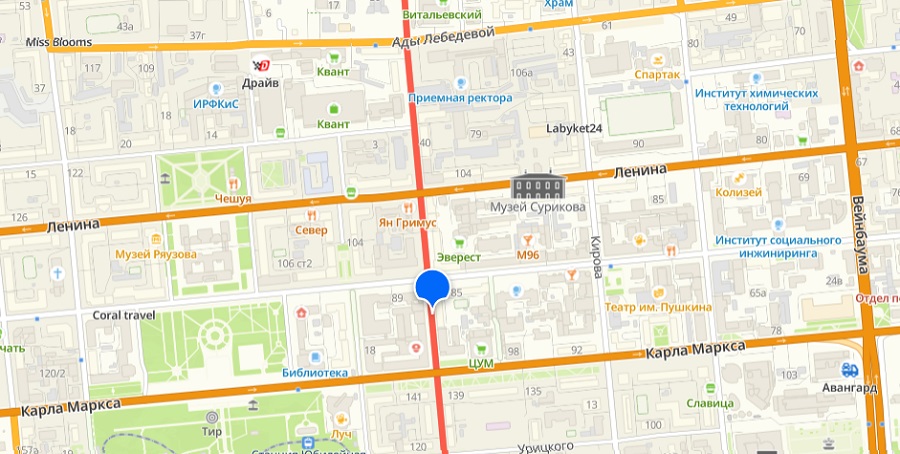Image resolution: width=900 pixels, height=454 pixels.
Task: Tap the Библиотека marker
Action: tap(315, 357)
